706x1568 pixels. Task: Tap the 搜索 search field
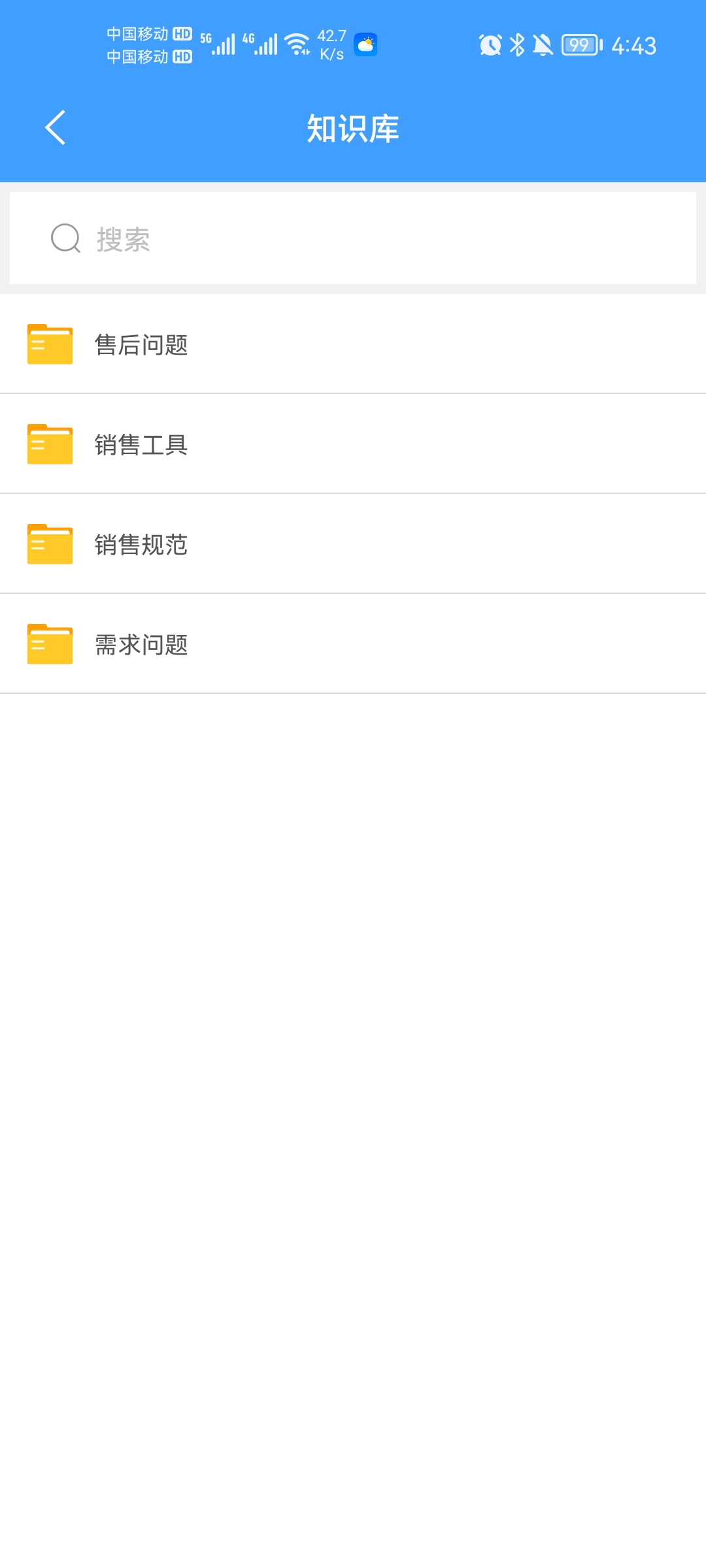point(353,238)
